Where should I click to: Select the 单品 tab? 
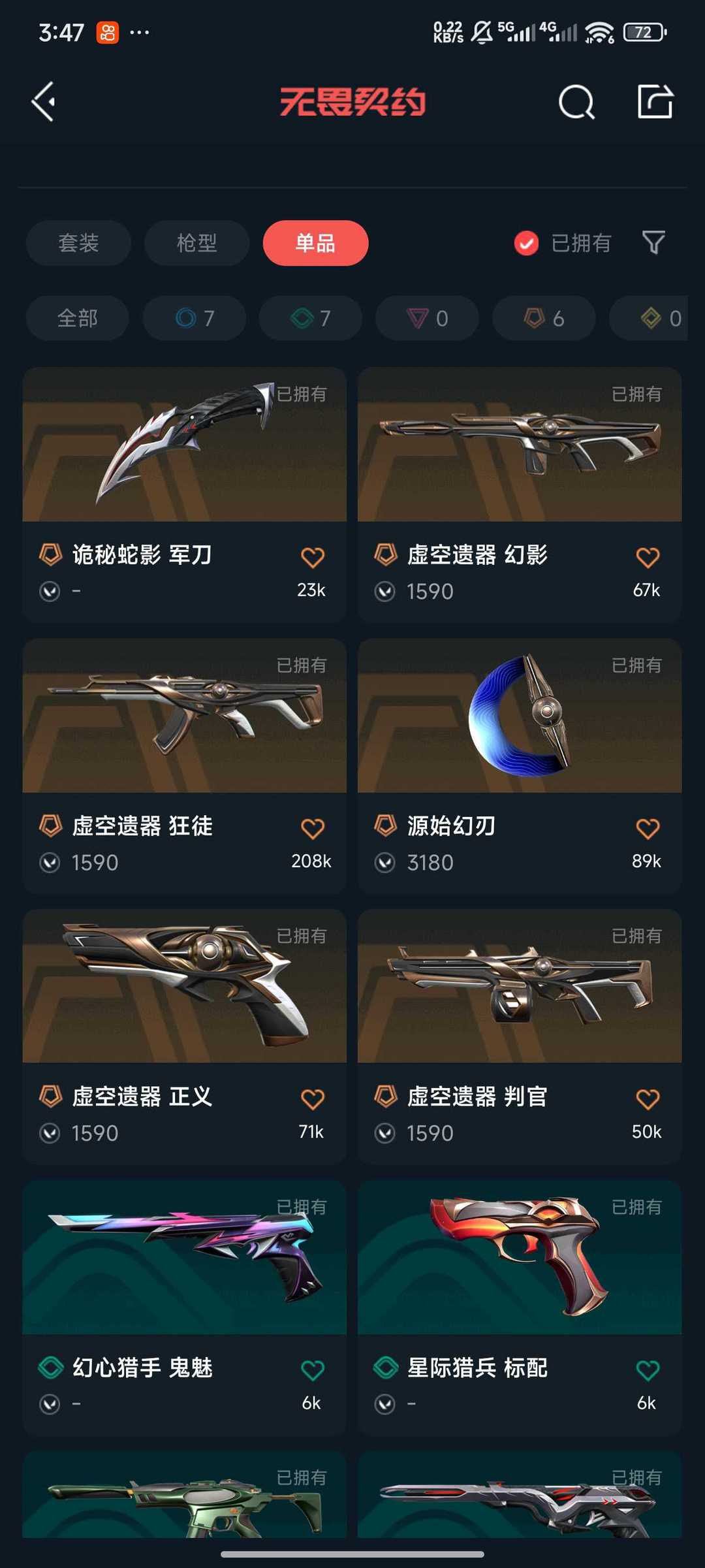[x=315, y=243]
